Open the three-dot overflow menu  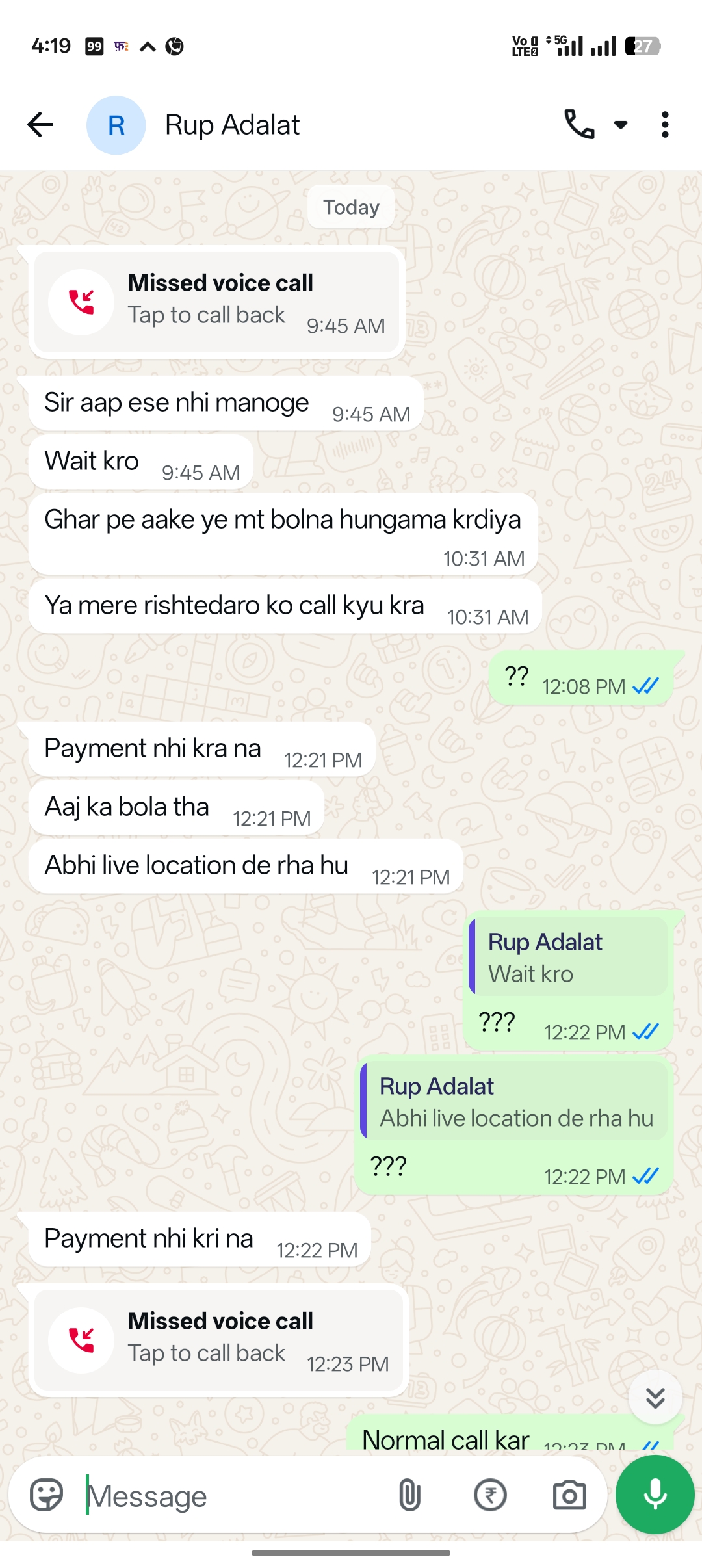[x=664, y=125]
